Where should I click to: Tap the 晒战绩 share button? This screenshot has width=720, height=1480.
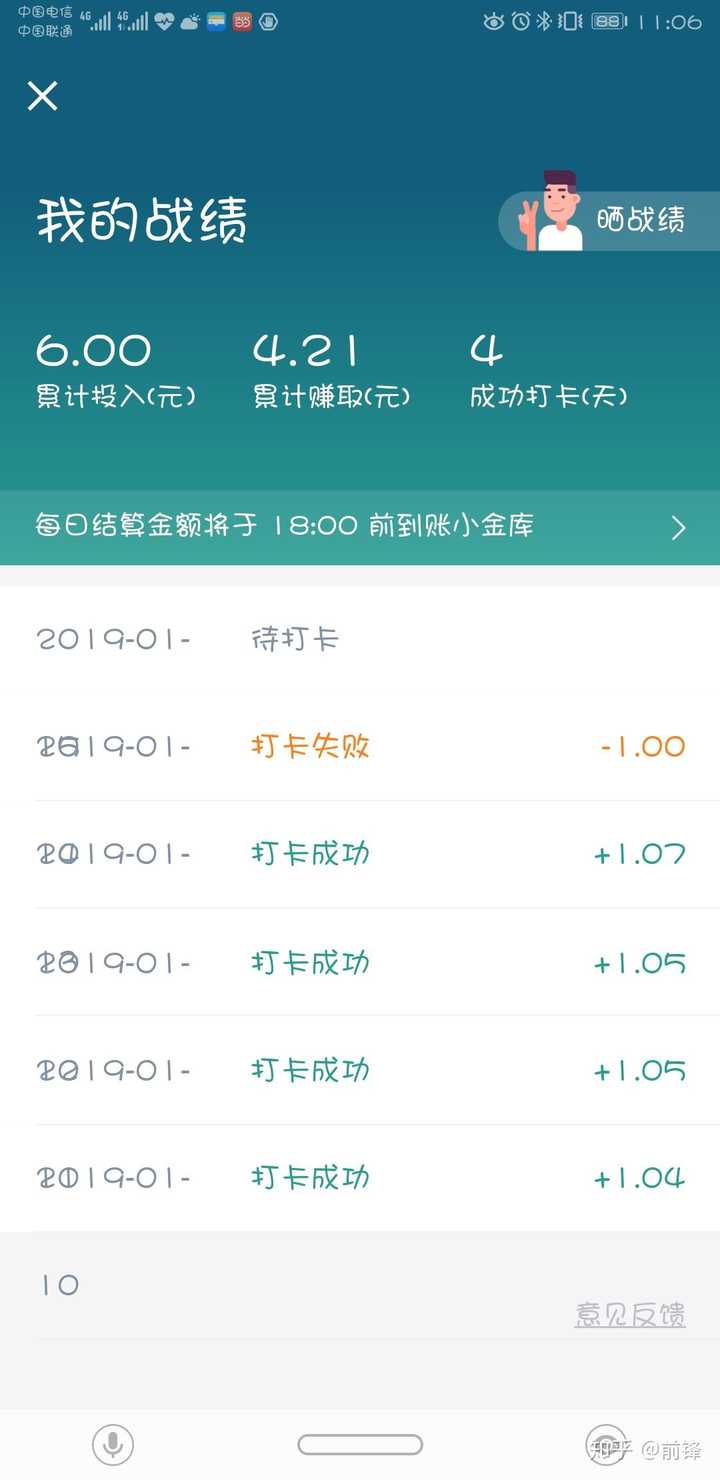609,221
